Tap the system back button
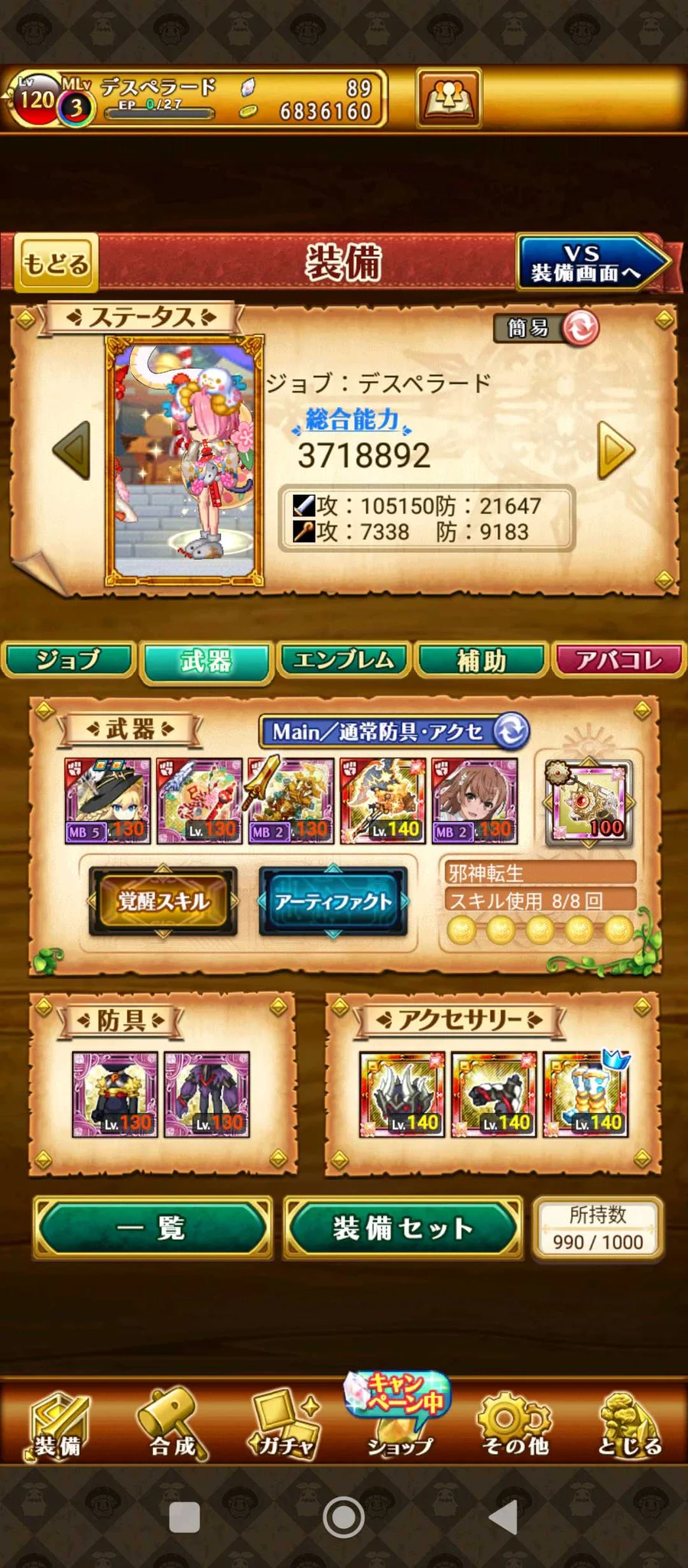The width and height of the screenshot is (688, 1568). coord(503,1518)
